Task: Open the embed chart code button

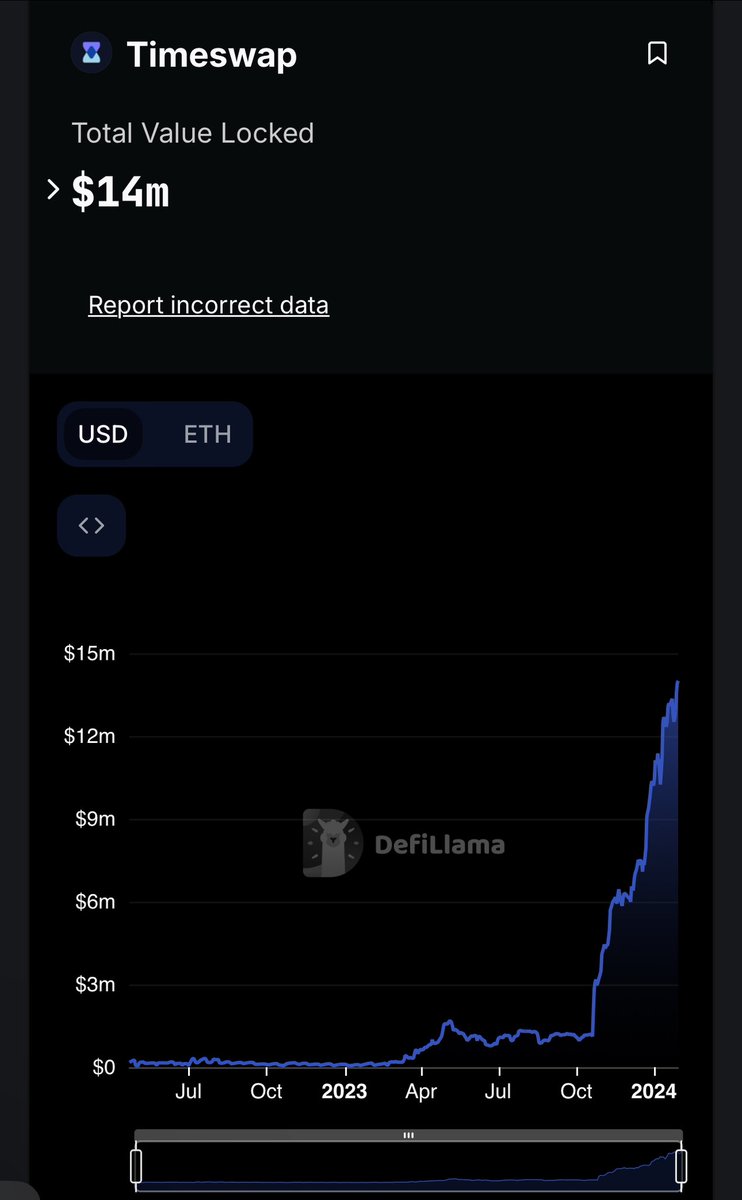Action: (91, 525)
